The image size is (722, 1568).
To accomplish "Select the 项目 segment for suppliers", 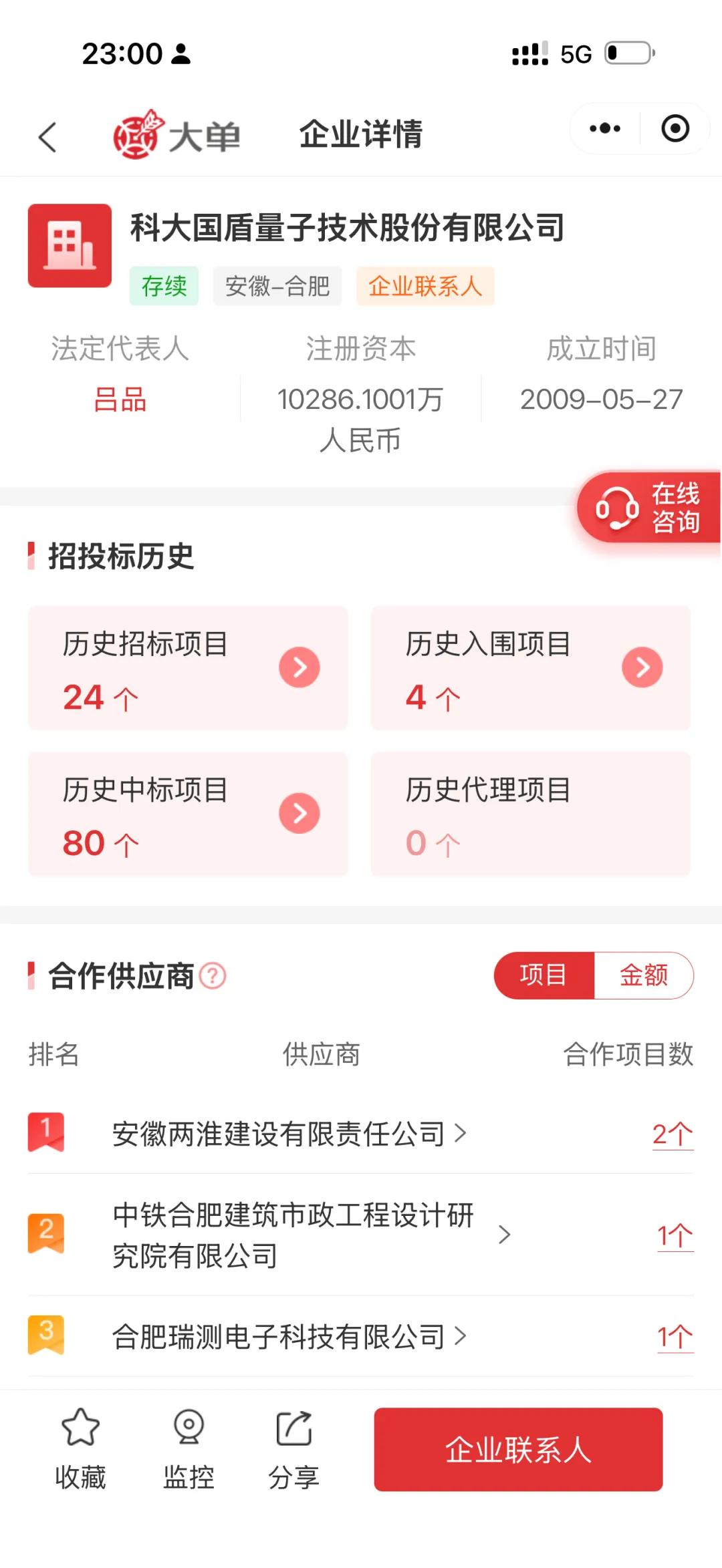I will pos(544,975).
